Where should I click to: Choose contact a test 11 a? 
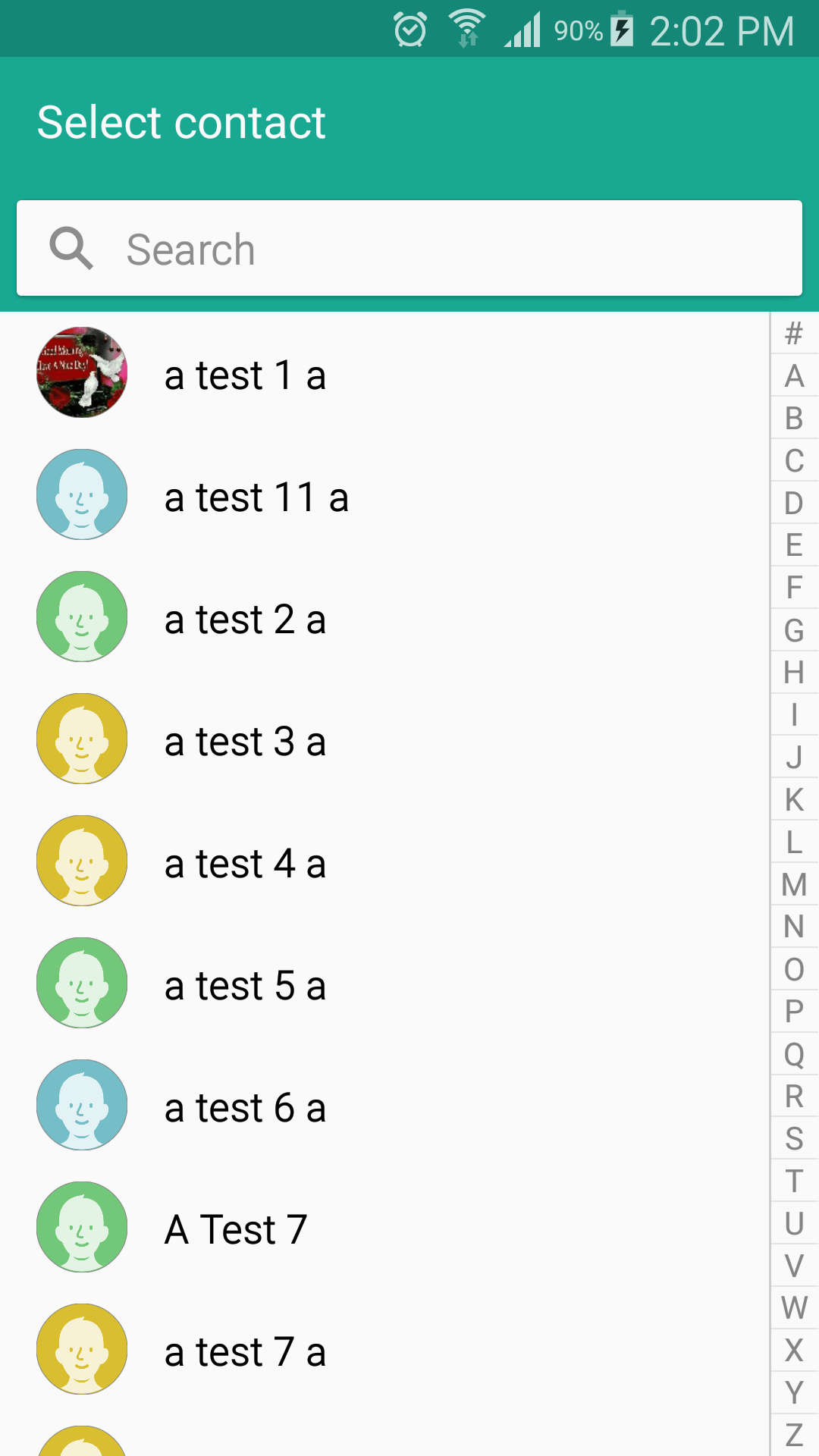pos(384,495)
